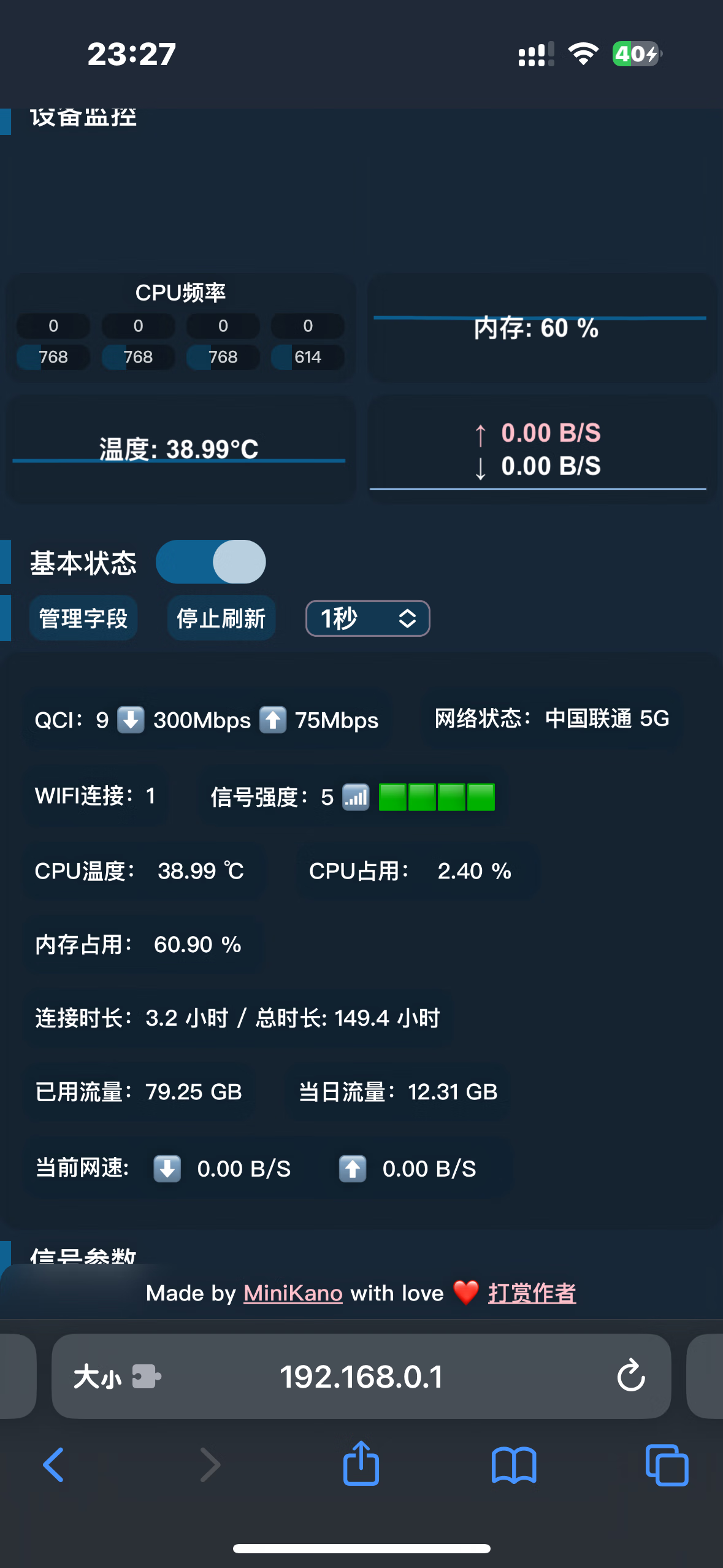Reload the page with the refresh icon
Screen dimensions: 723x1568
pos(631,1375)
